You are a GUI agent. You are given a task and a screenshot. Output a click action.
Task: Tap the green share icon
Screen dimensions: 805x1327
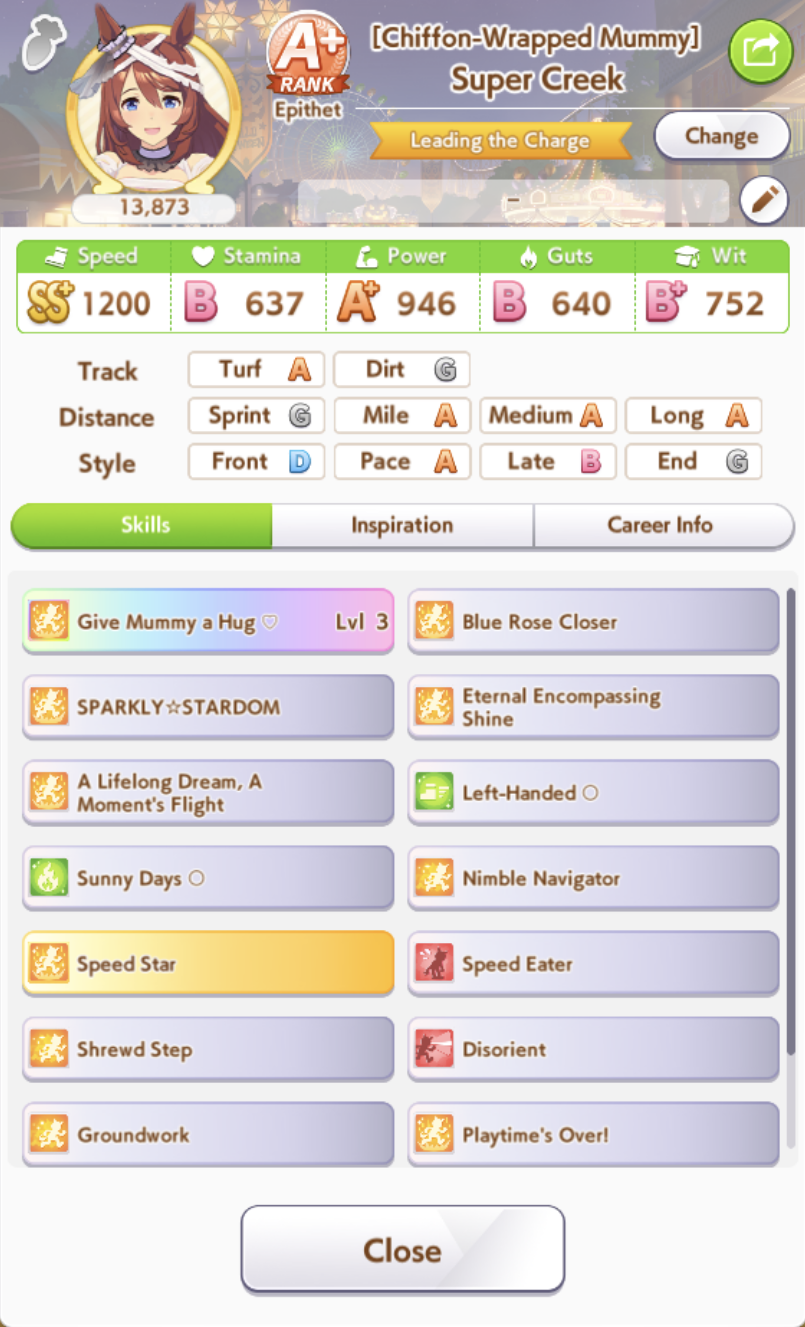[x=760, y=51]
